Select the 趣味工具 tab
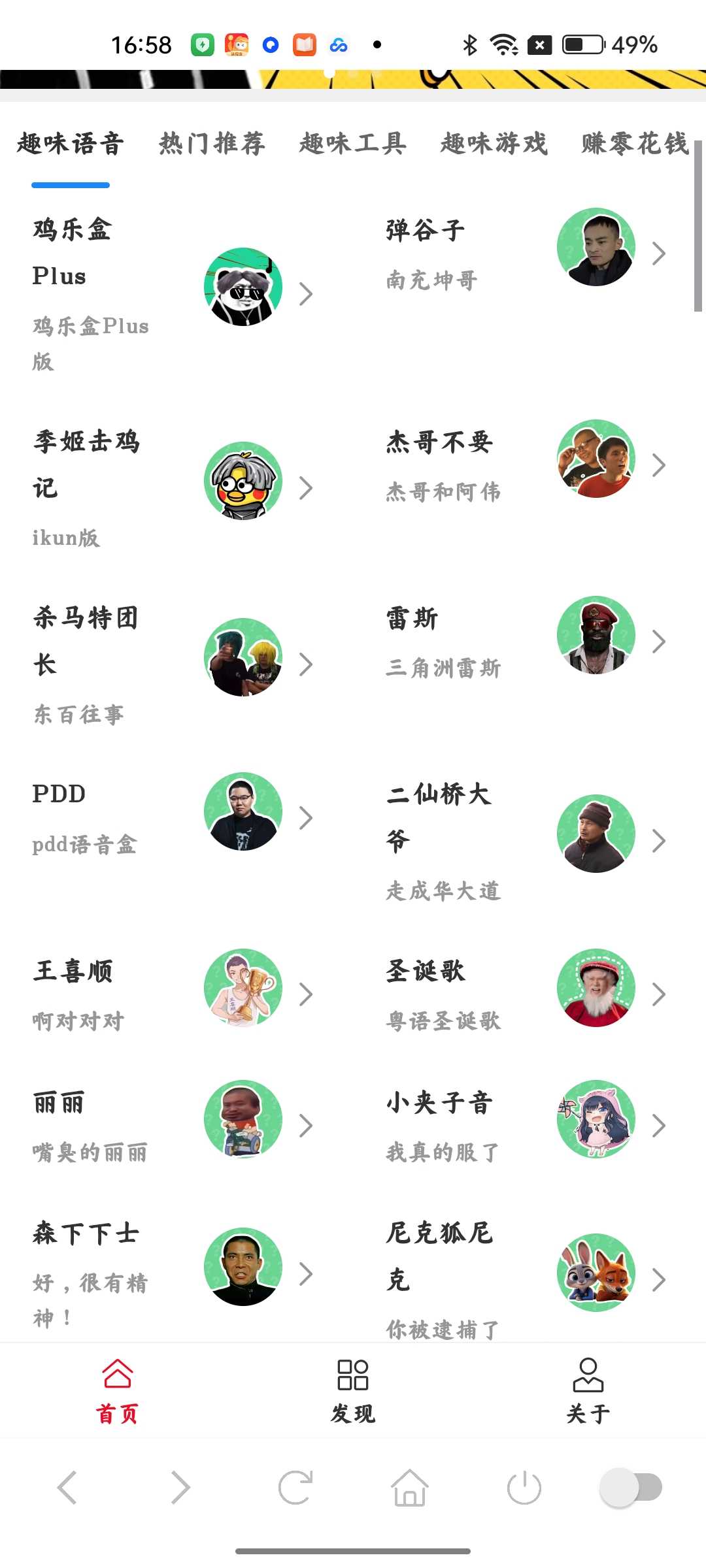 click(x=353, y=143)
